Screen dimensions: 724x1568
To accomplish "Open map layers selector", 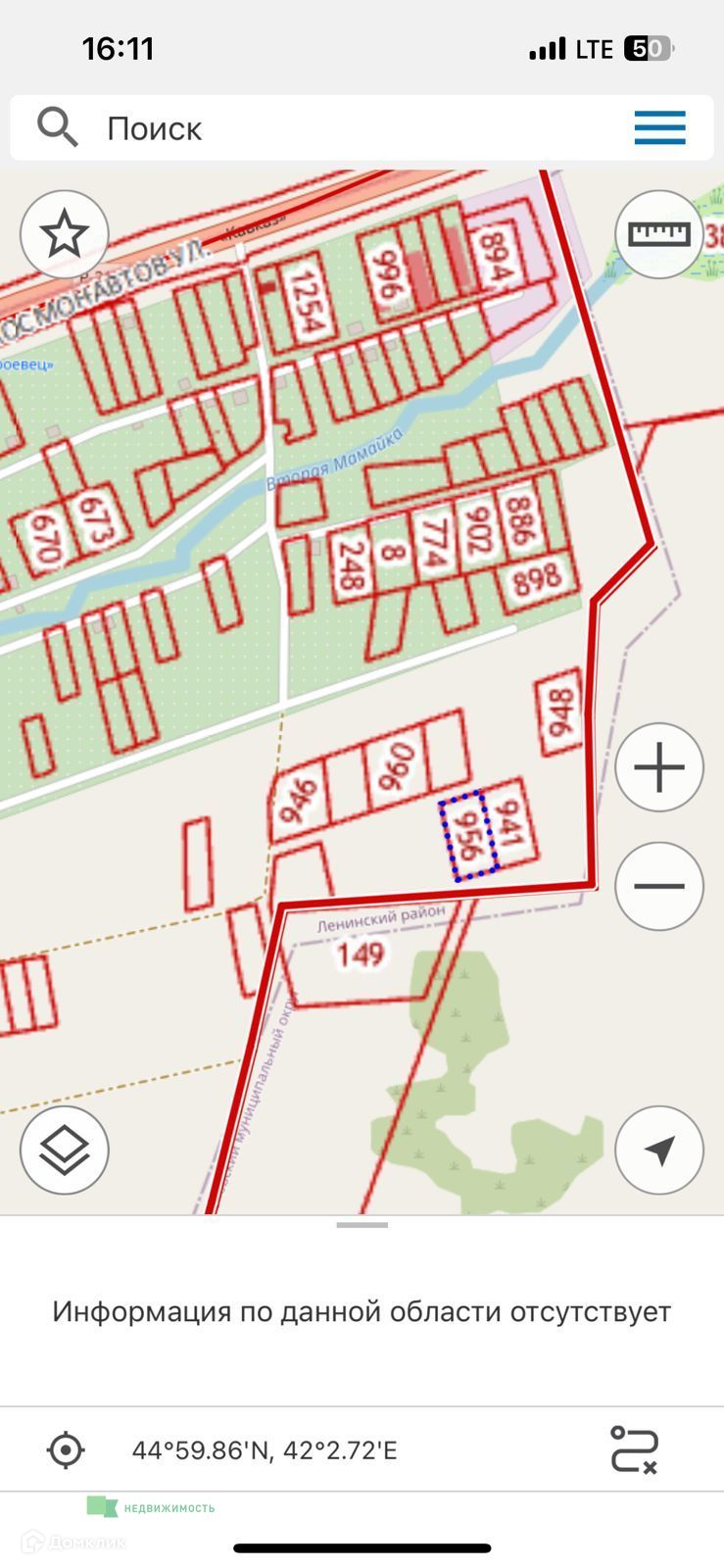I will tap(65, 1150).
